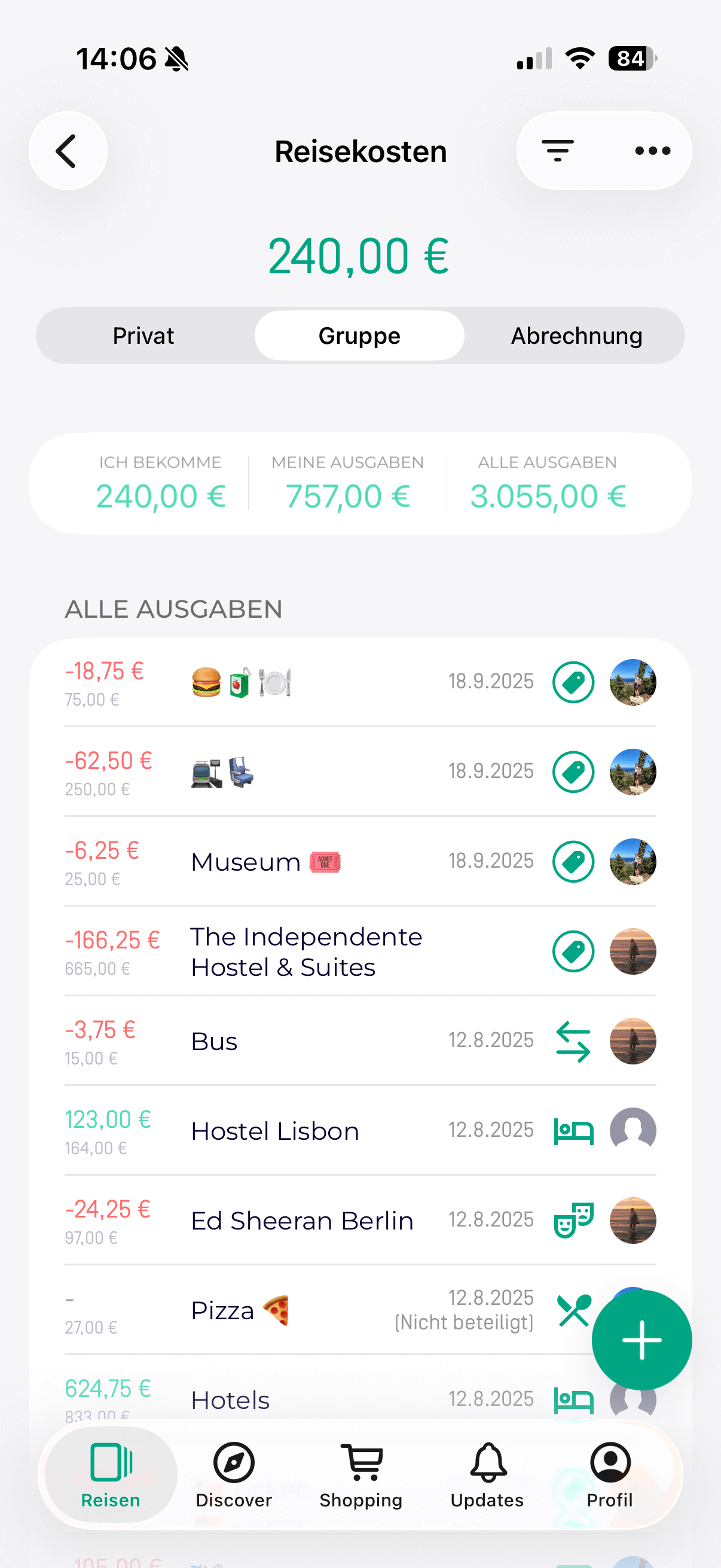Open the three-dot overflow menu
Screen dimensions: 721x1568
tap(652, 151)
